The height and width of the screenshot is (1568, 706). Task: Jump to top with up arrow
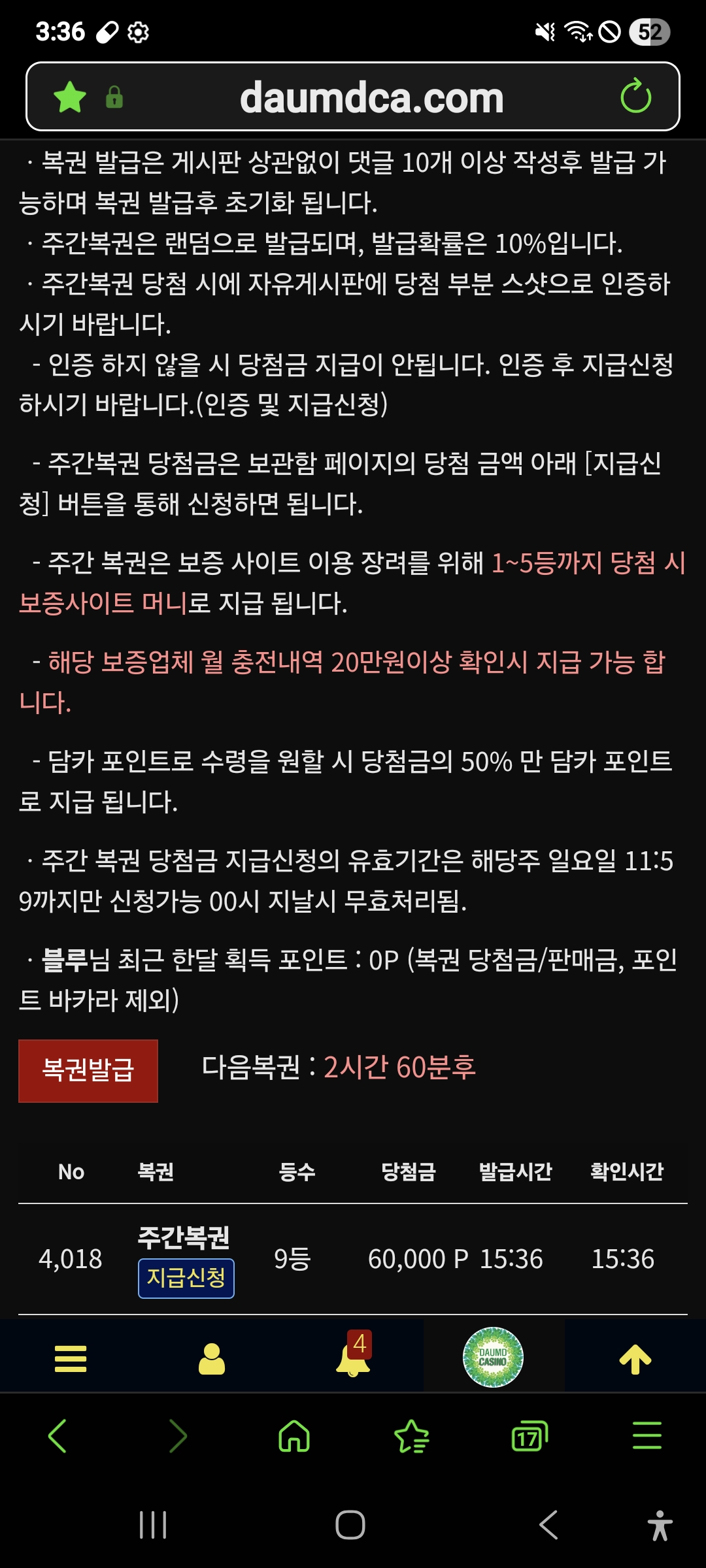click(635, 1359)
